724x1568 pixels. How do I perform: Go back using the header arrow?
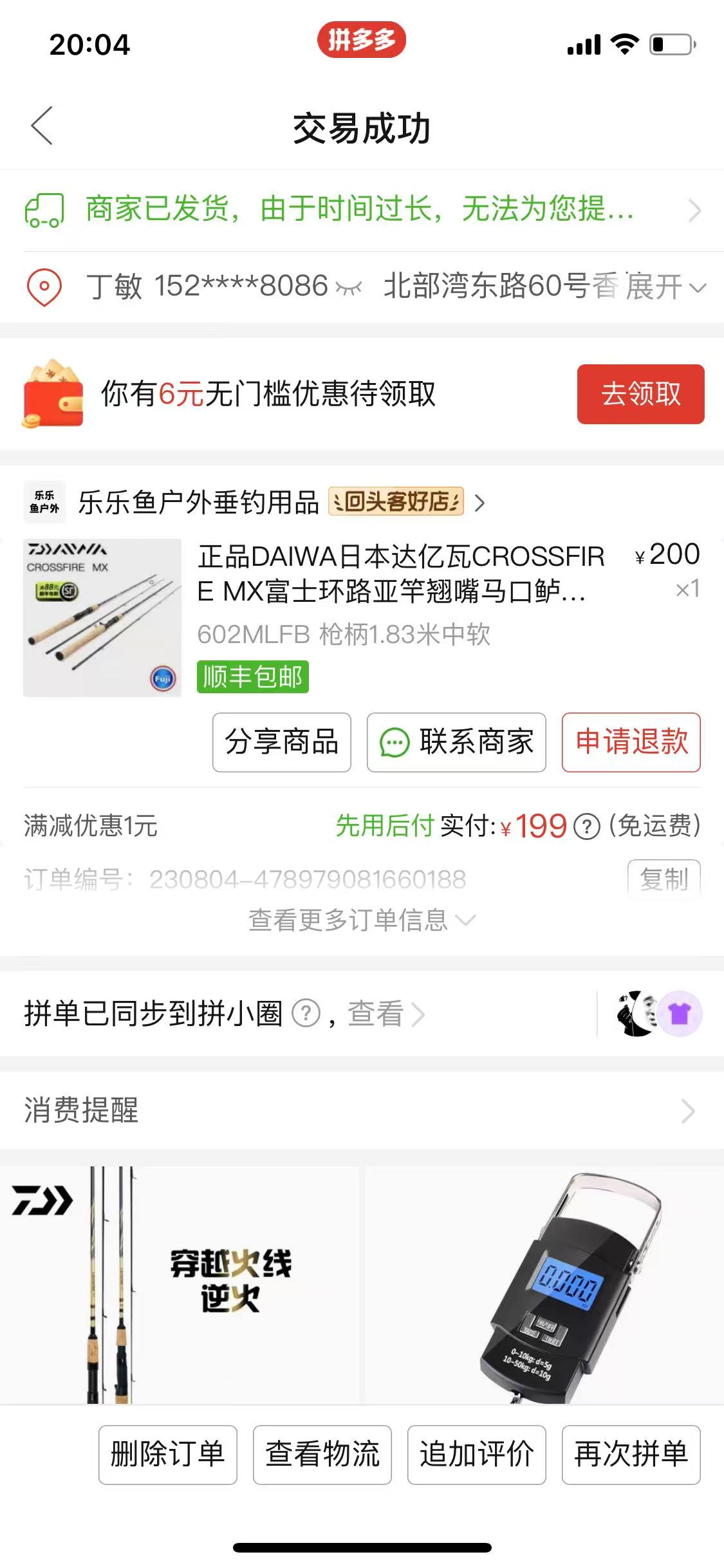[x=42, y=126]
